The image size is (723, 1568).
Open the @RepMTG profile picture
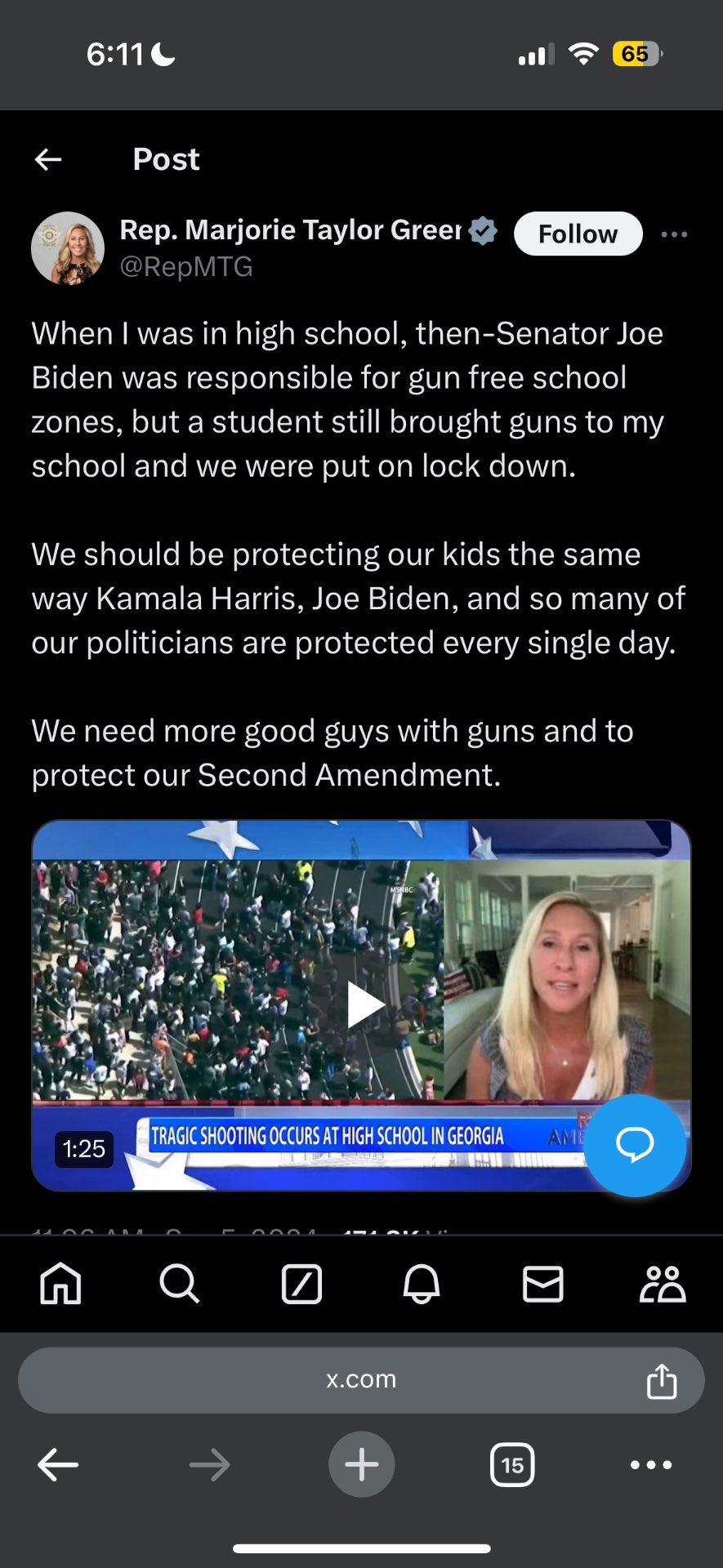pos(68,248)
